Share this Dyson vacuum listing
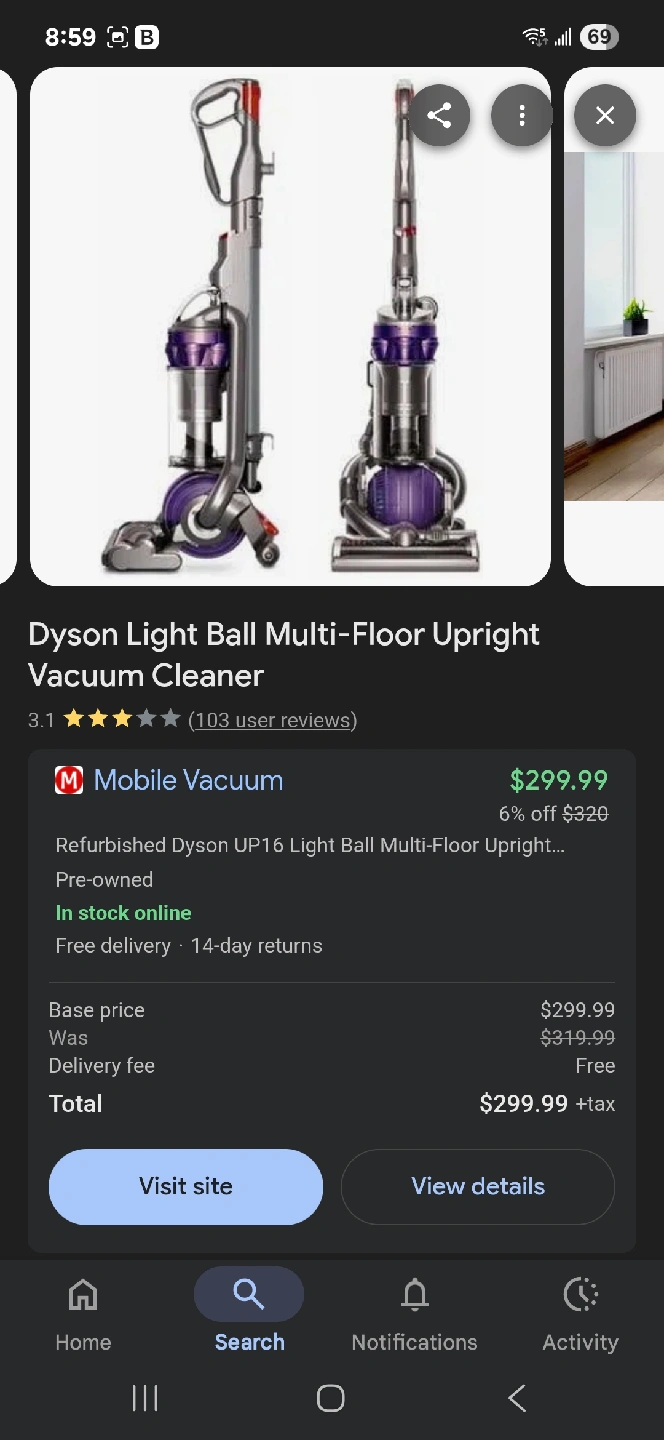The image size is (664, 1440). tap(439, 116)
